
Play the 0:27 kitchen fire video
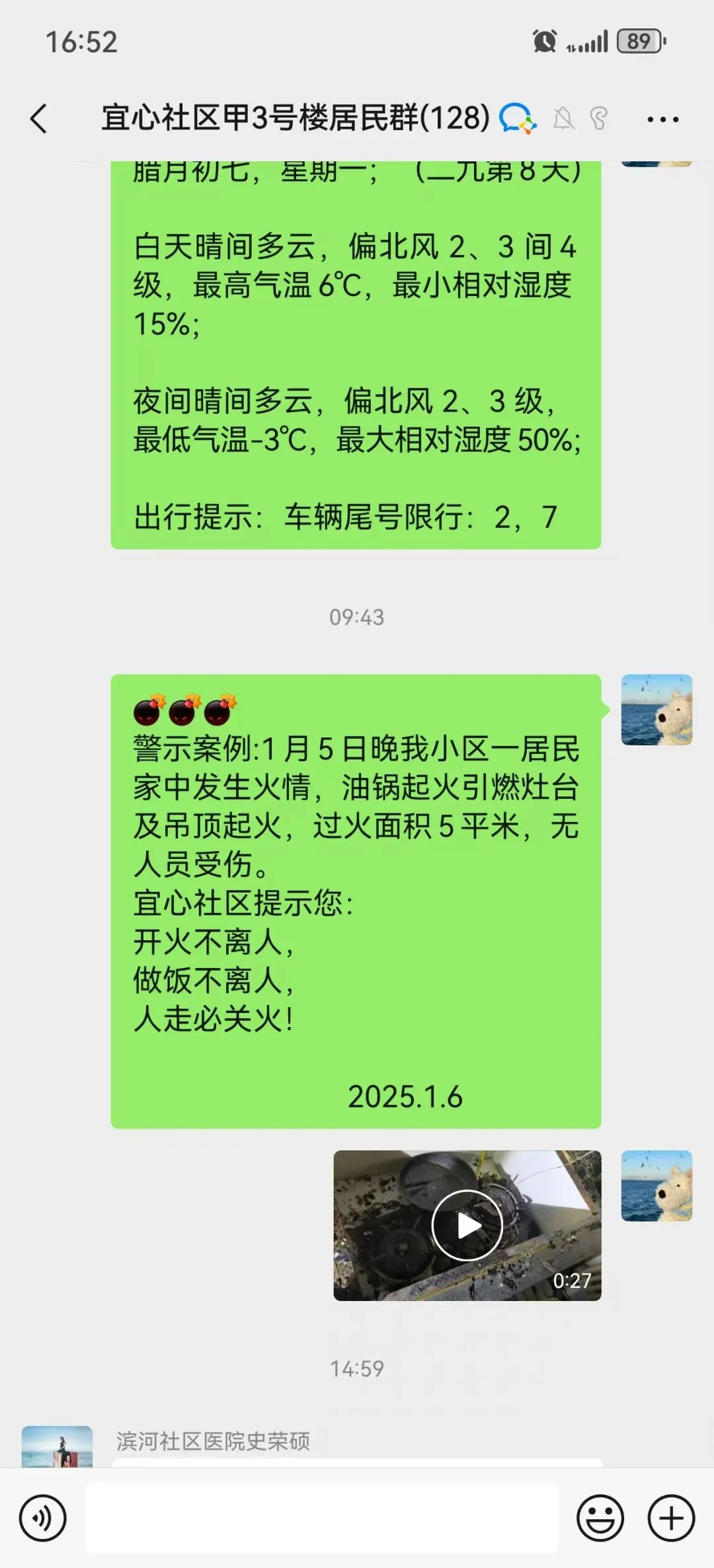[467, 1226]
